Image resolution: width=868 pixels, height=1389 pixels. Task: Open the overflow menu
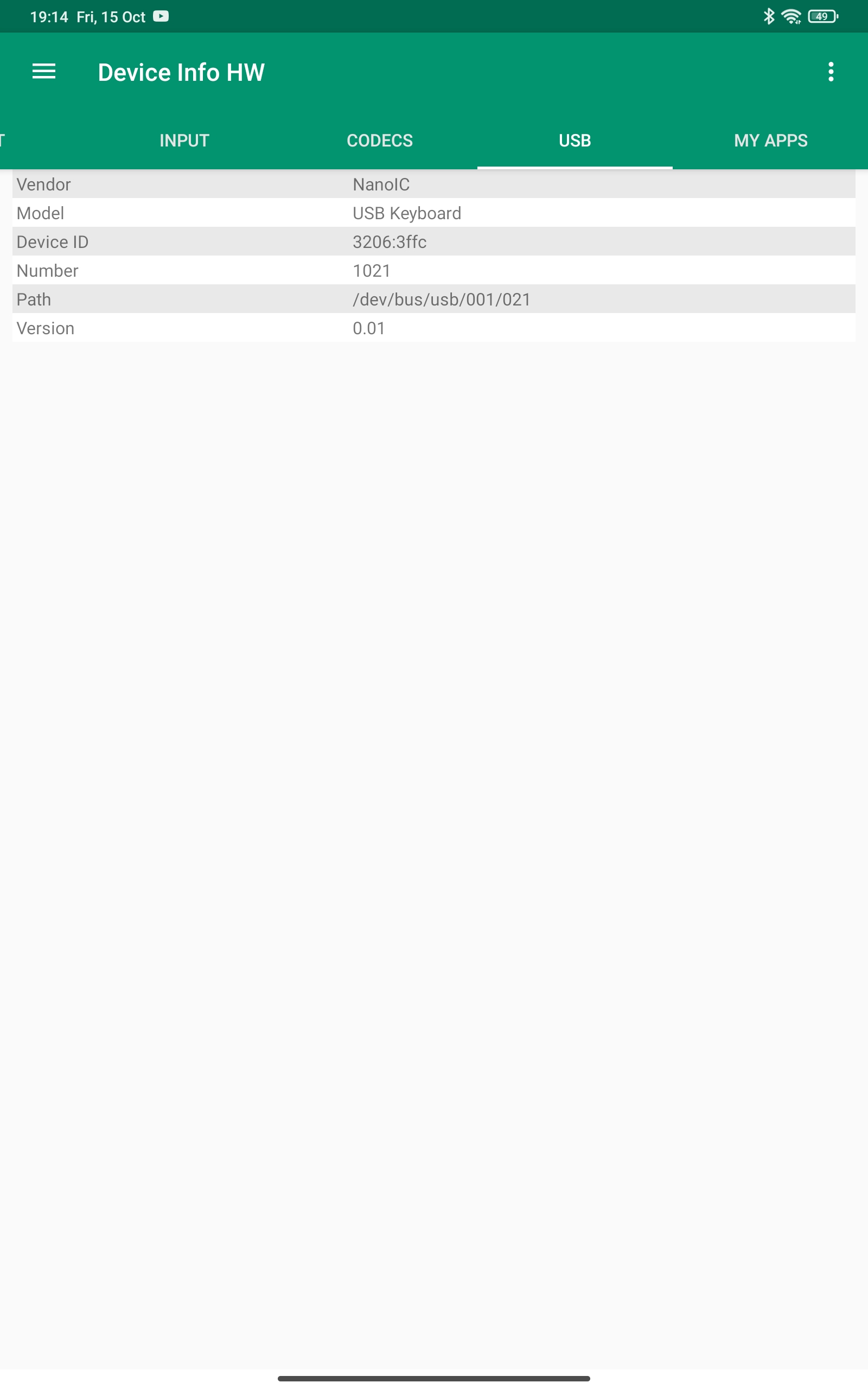[830, 72]
